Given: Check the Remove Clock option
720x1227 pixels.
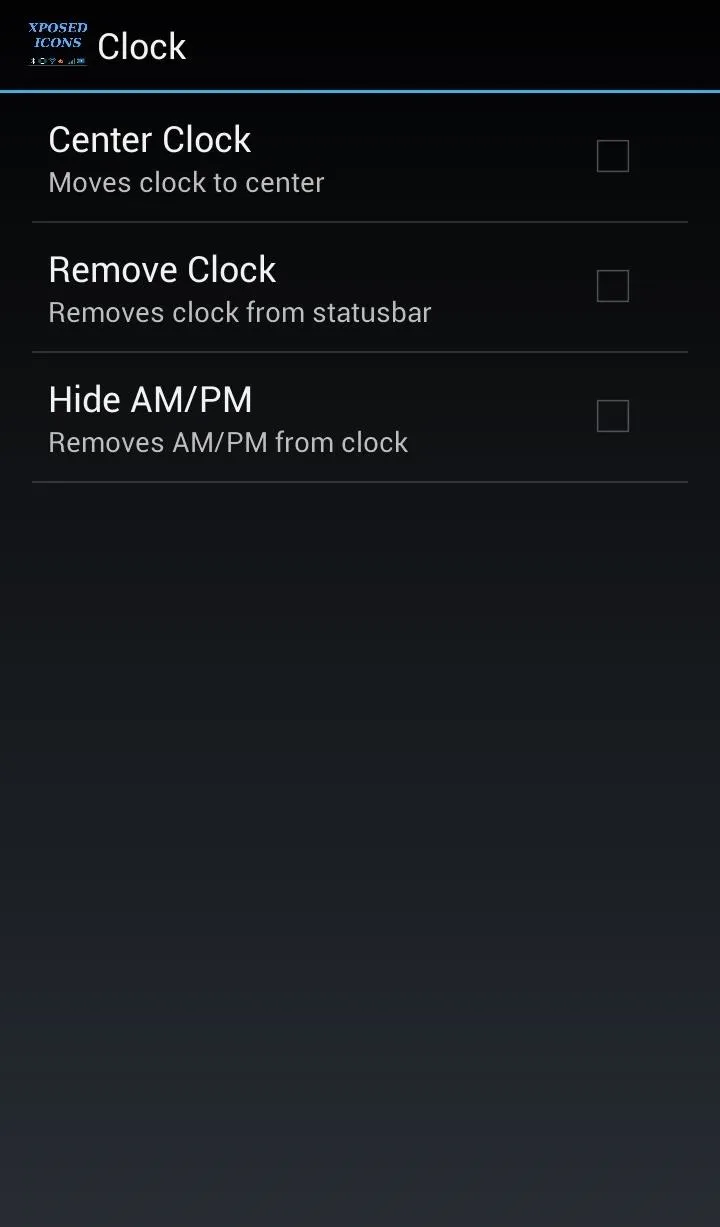Looking at the screenshot, I should pyautogui.click(x=612, y=286).
